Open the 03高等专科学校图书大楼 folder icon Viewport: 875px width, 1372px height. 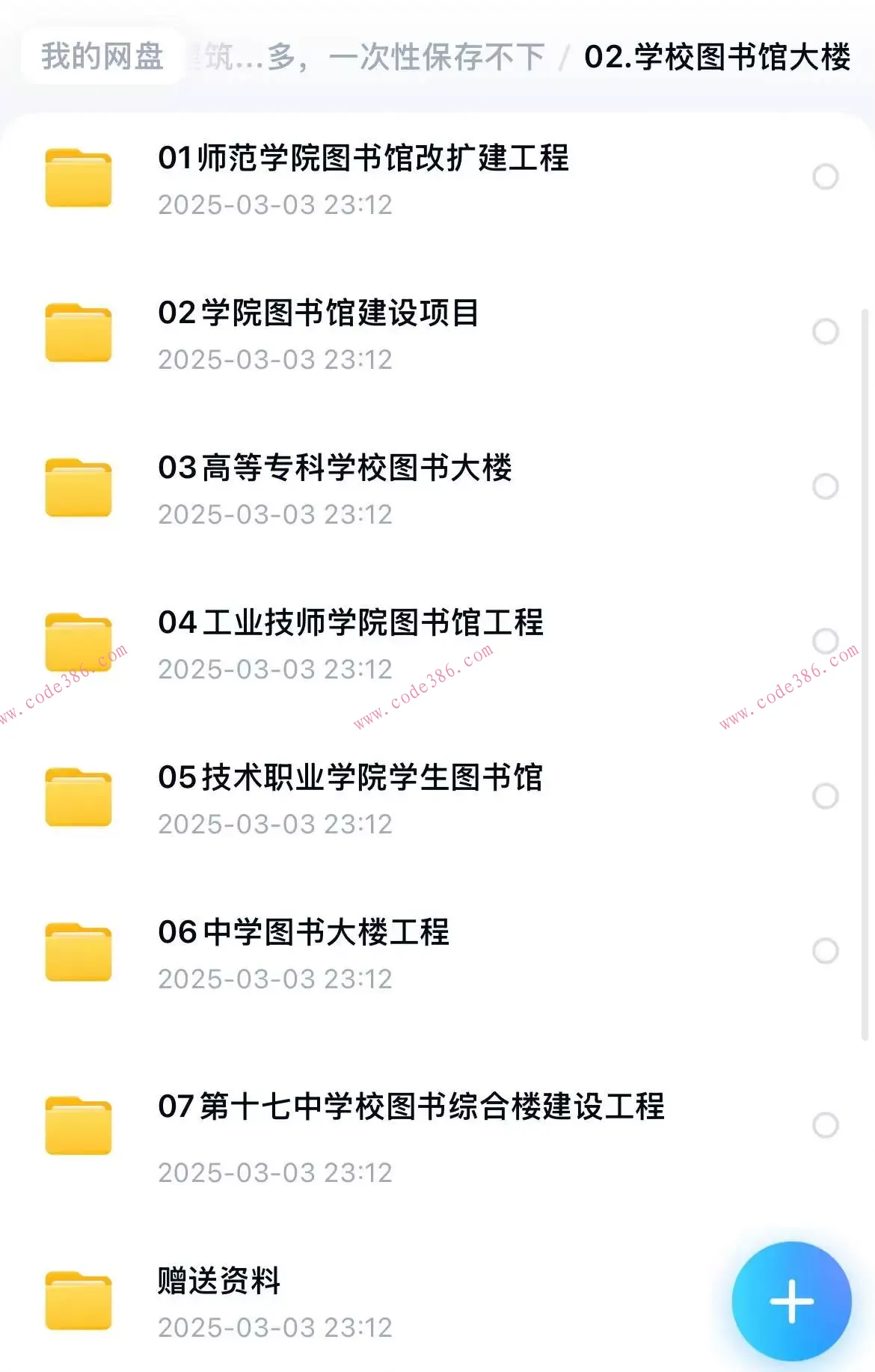click(x=79, y=488)
